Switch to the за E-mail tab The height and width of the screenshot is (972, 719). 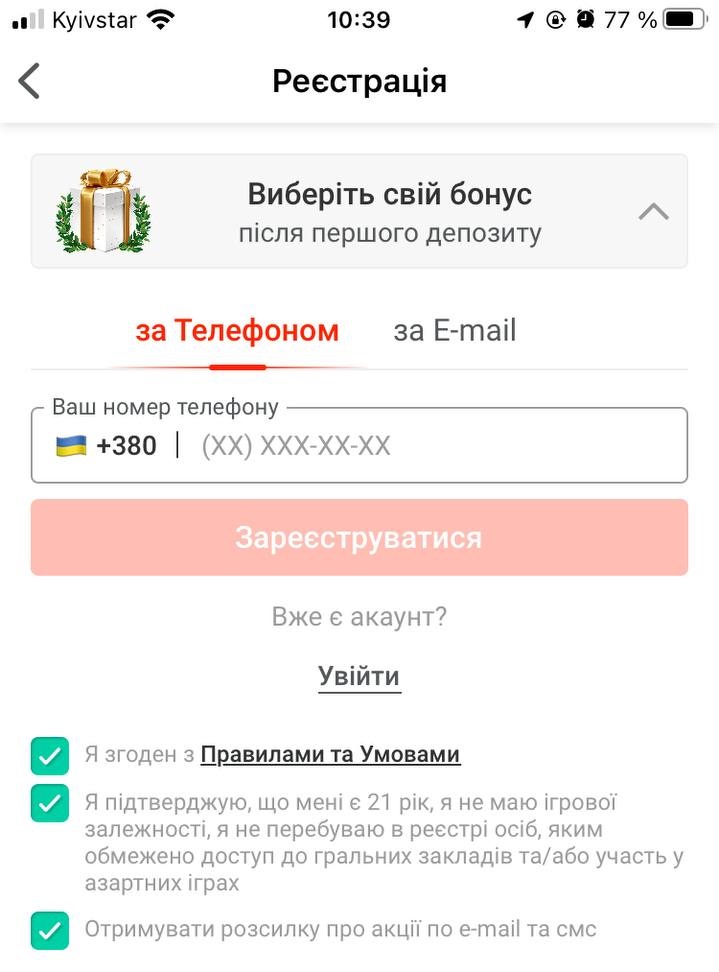click(x=455, y=331)
